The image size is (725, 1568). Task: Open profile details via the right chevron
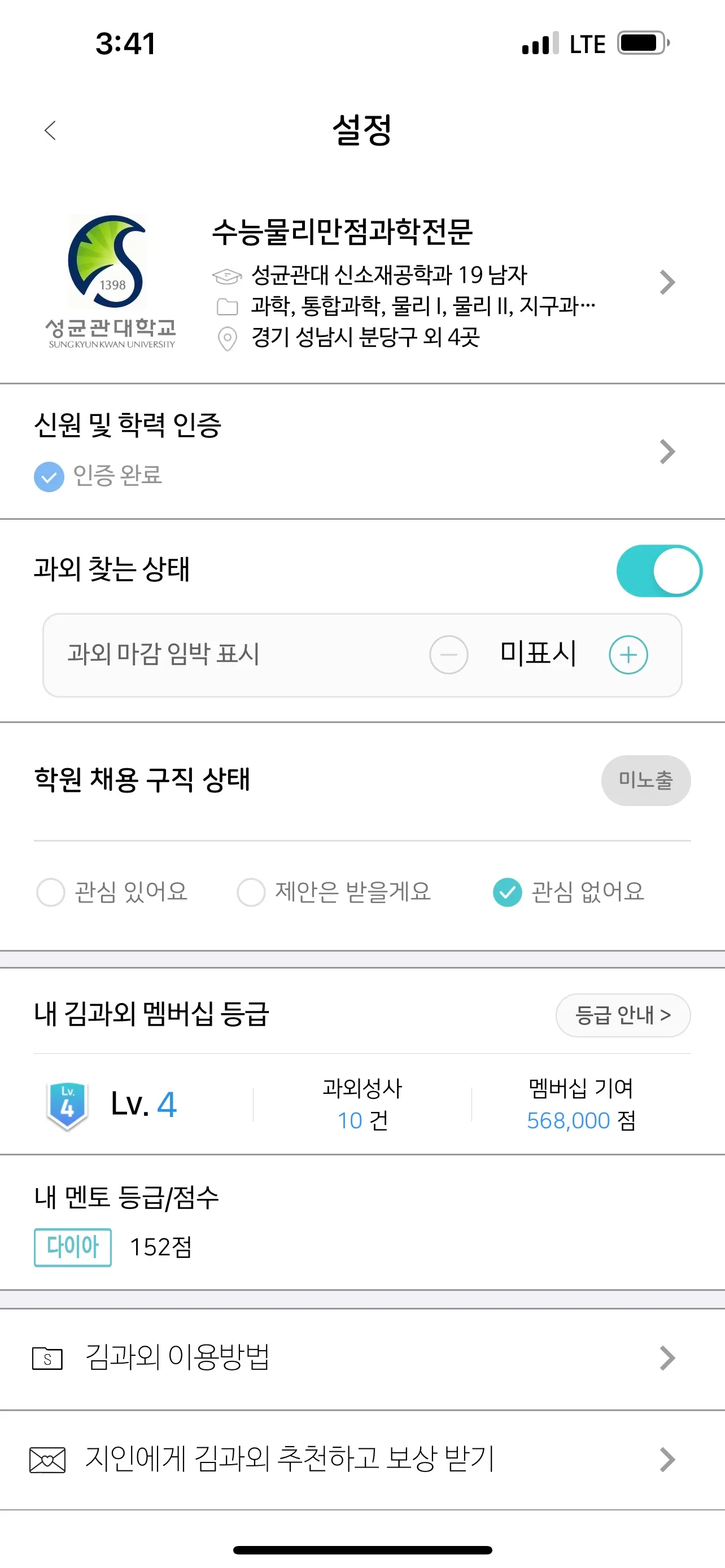coord(668,281)
